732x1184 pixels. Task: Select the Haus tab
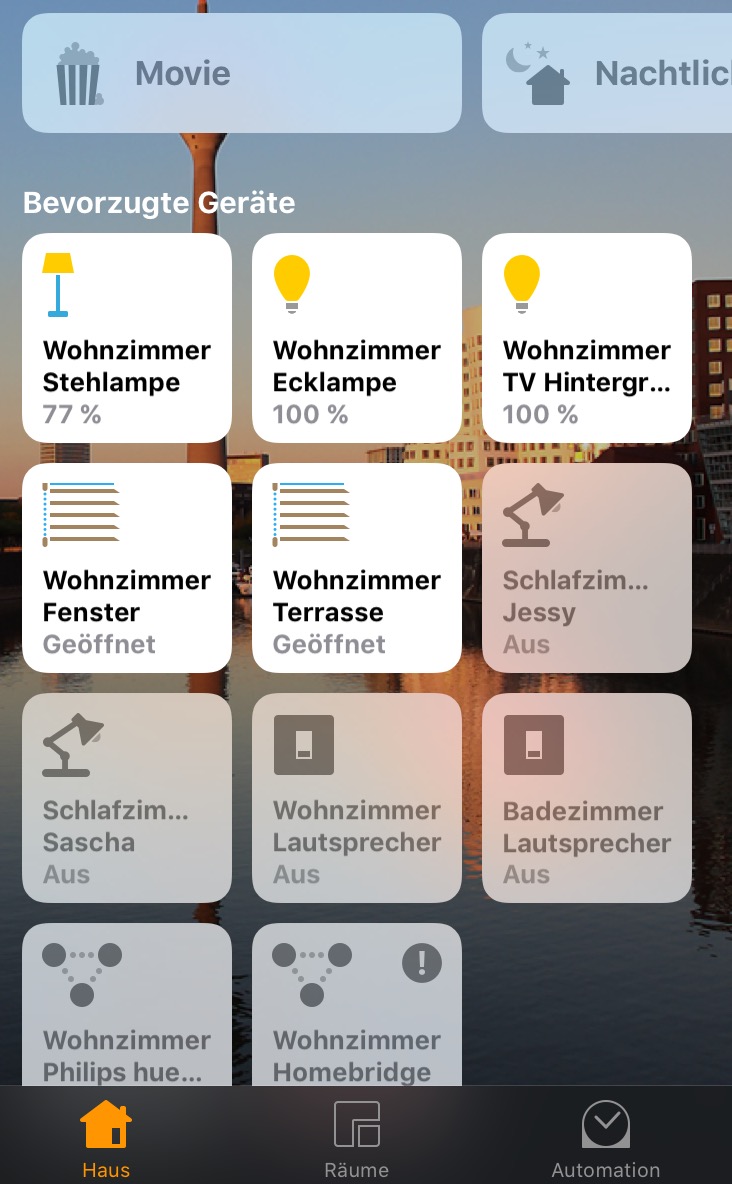coord(106,1139)
